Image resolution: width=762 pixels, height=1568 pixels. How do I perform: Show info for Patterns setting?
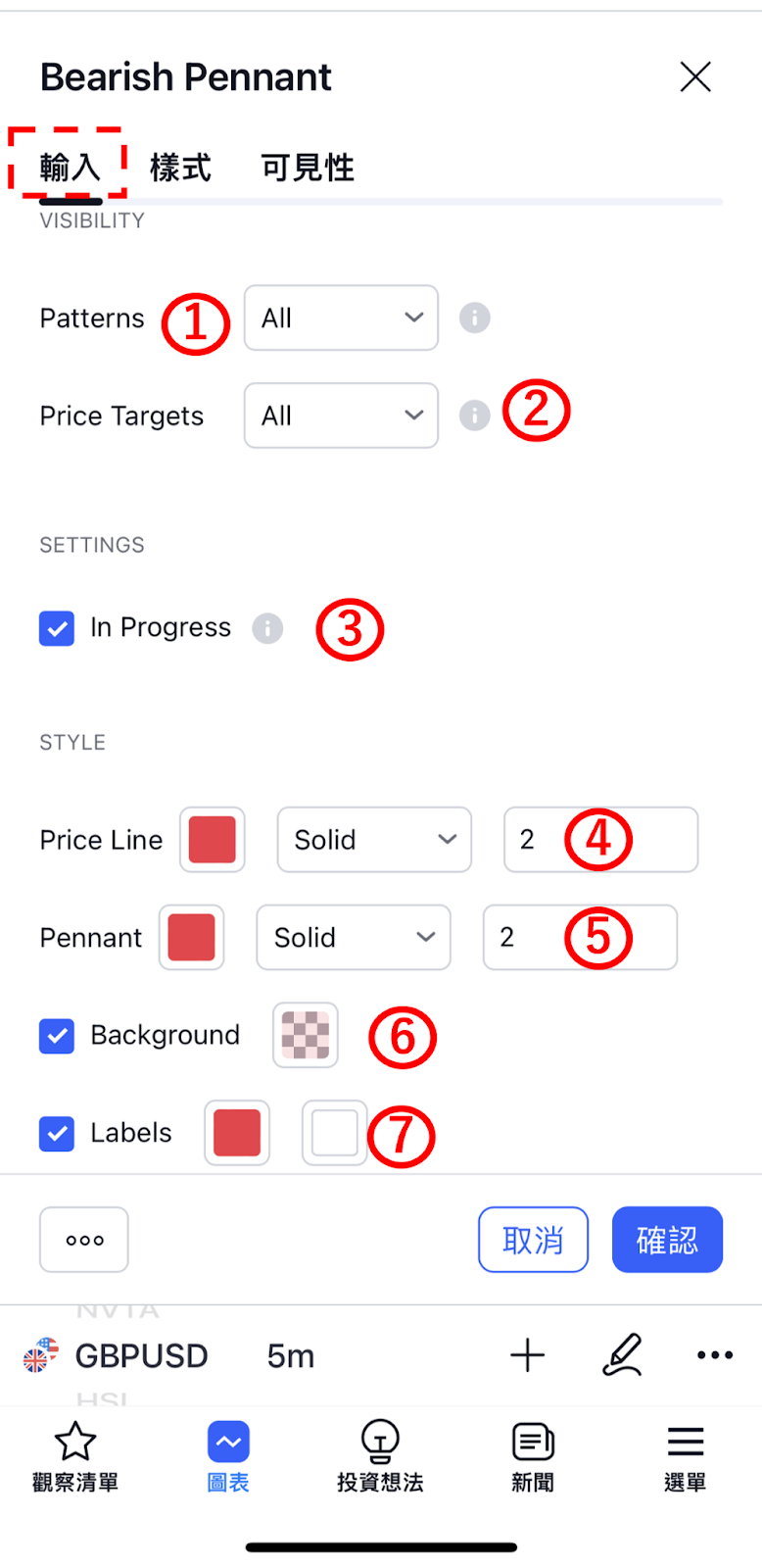coord(475,318)
